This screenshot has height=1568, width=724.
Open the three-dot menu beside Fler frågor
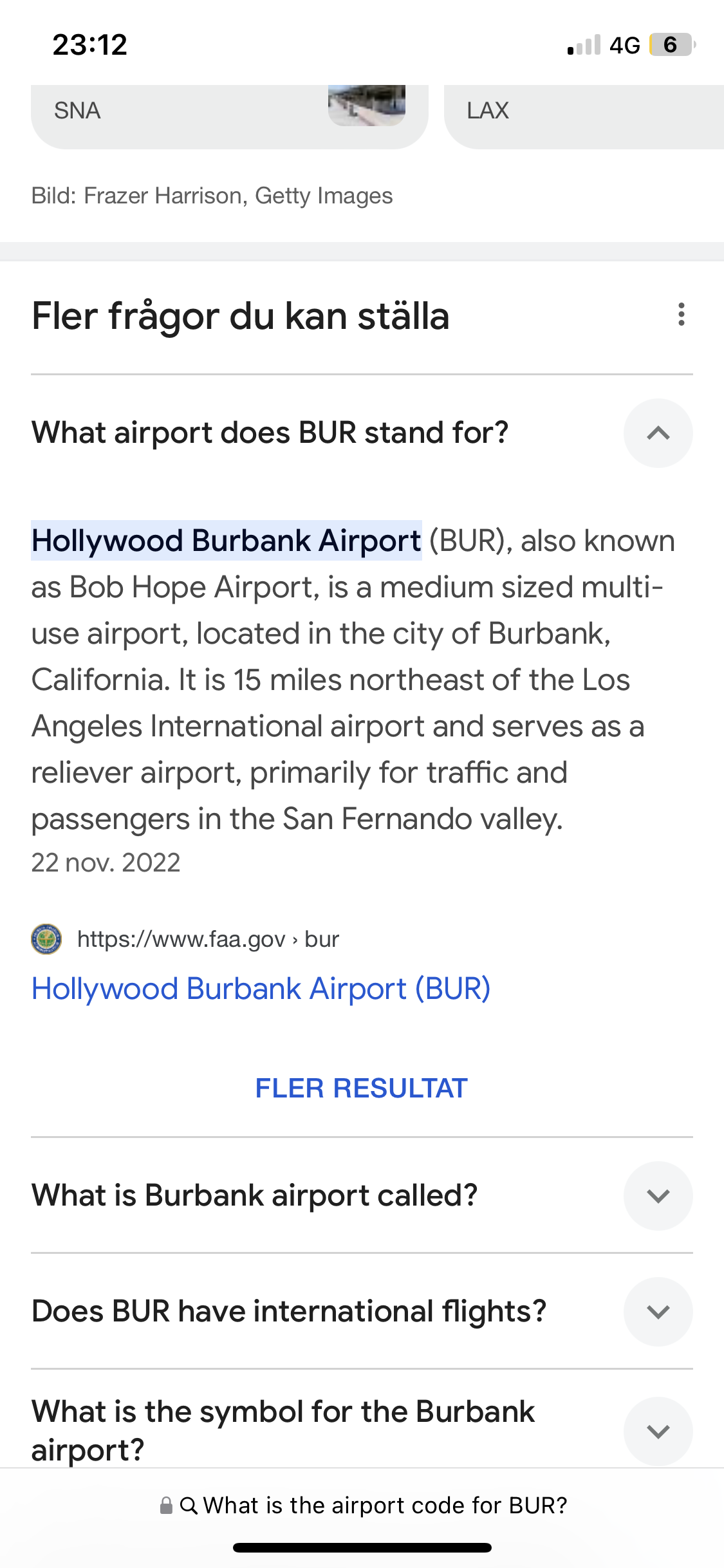(681, 315)
